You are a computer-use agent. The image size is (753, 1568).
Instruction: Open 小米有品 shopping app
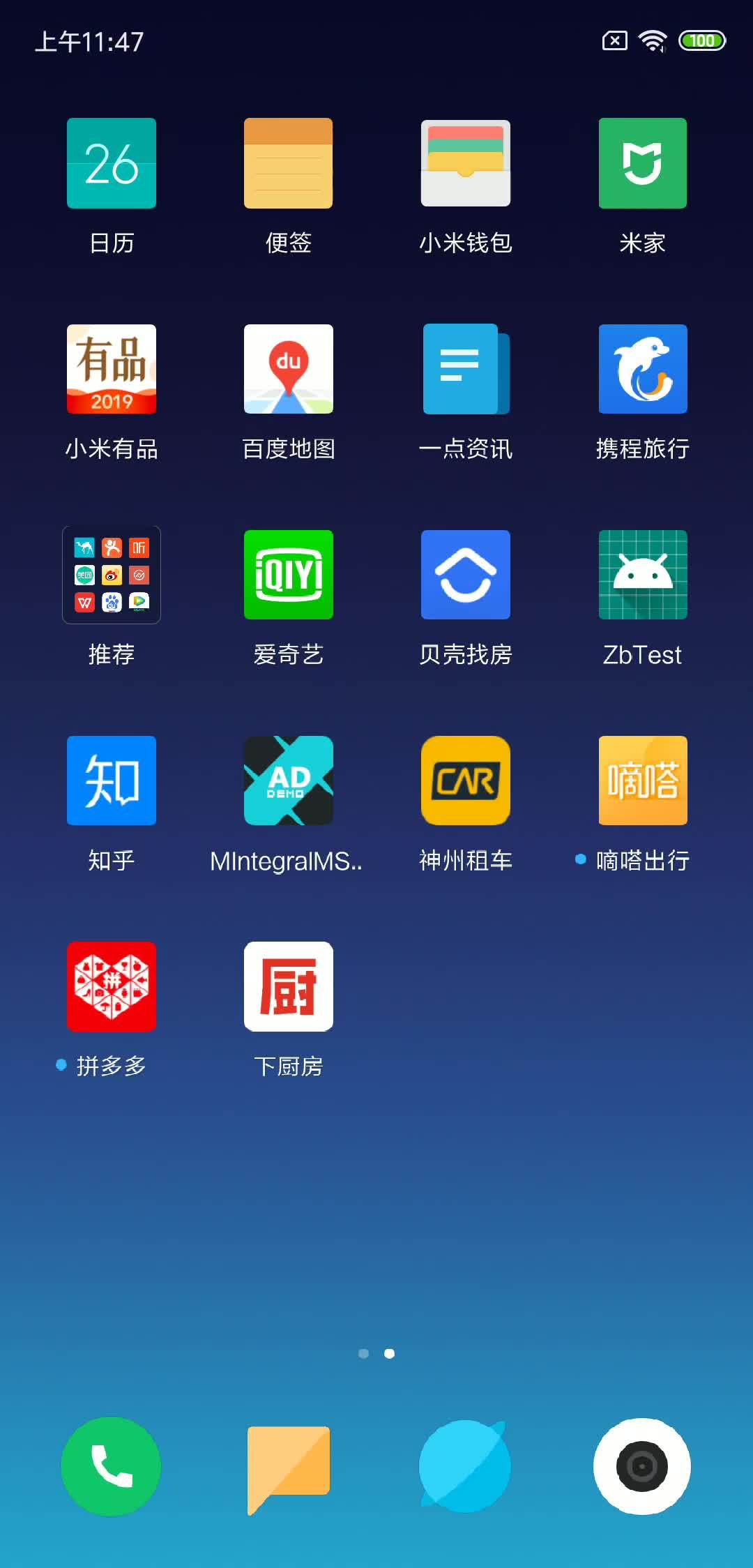point(112,369)
